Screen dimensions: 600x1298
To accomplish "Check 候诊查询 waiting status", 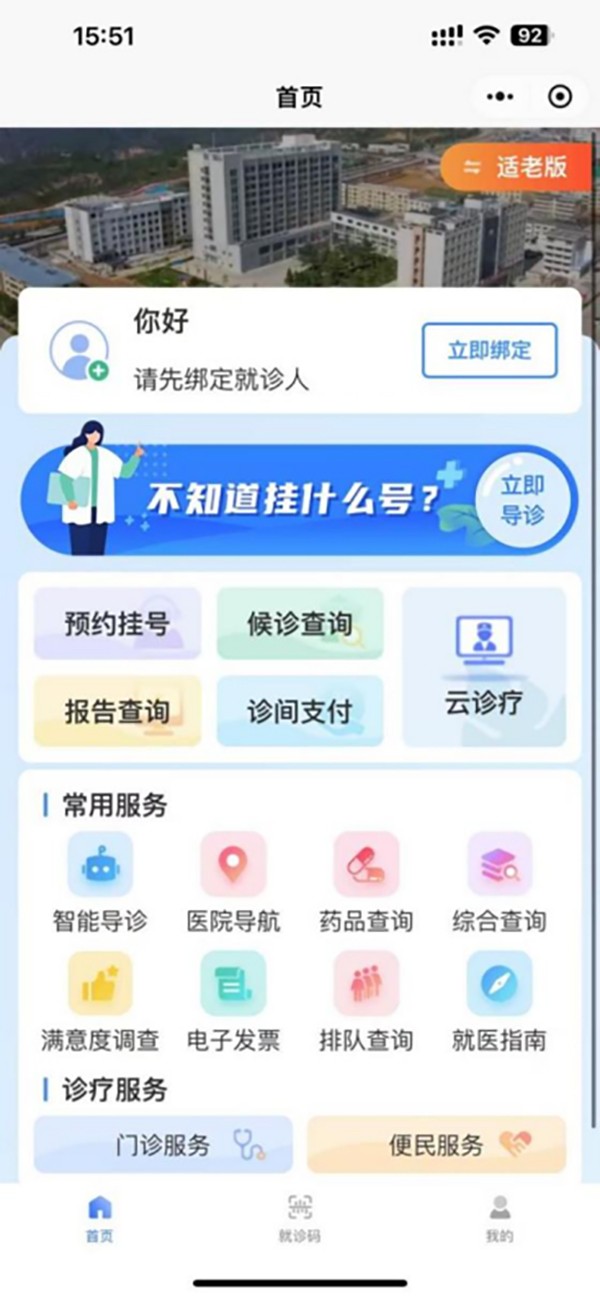I will tap(299, 624).
